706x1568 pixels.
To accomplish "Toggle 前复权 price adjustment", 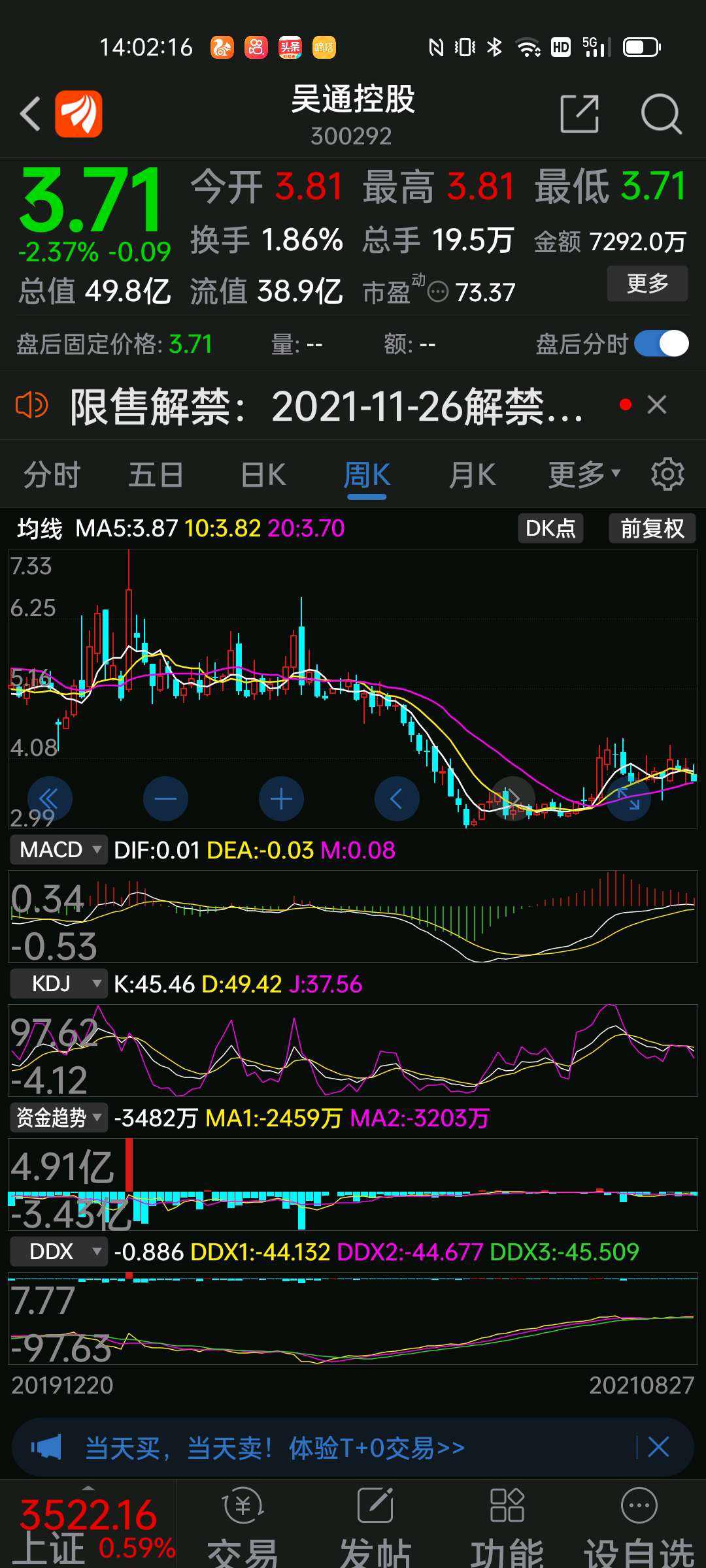I will pos(652,528).
